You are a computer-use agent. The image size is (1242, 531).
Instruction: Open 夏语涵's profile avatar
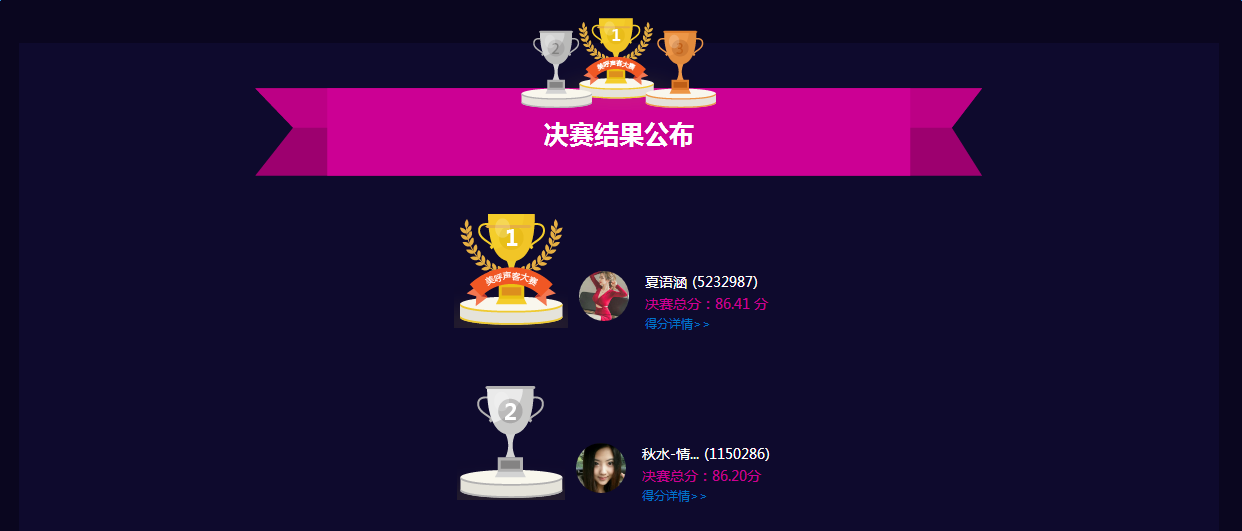pos(604,297)
